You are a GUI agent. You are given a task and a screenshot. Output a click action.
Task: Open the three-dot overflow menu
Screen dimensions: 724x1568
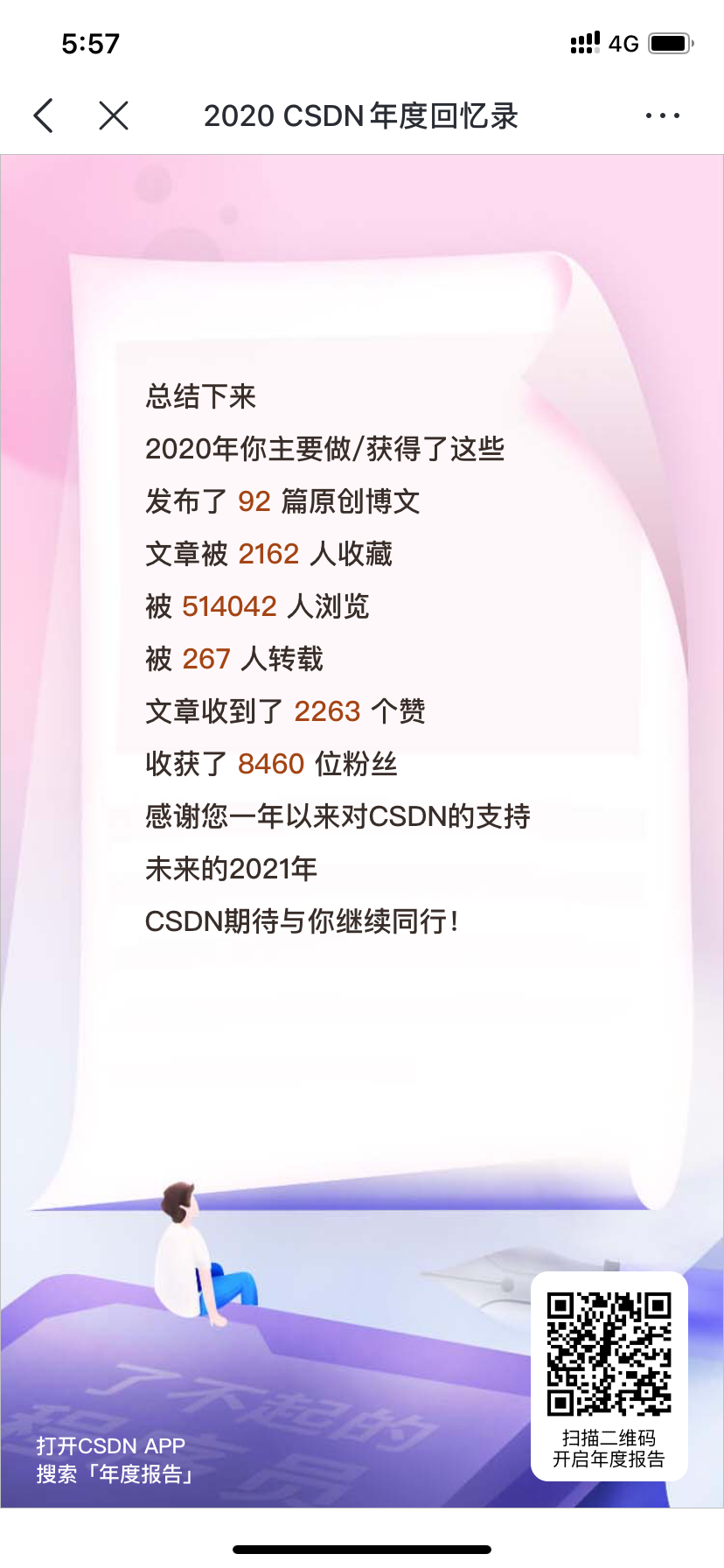click(x=662, y=115)
